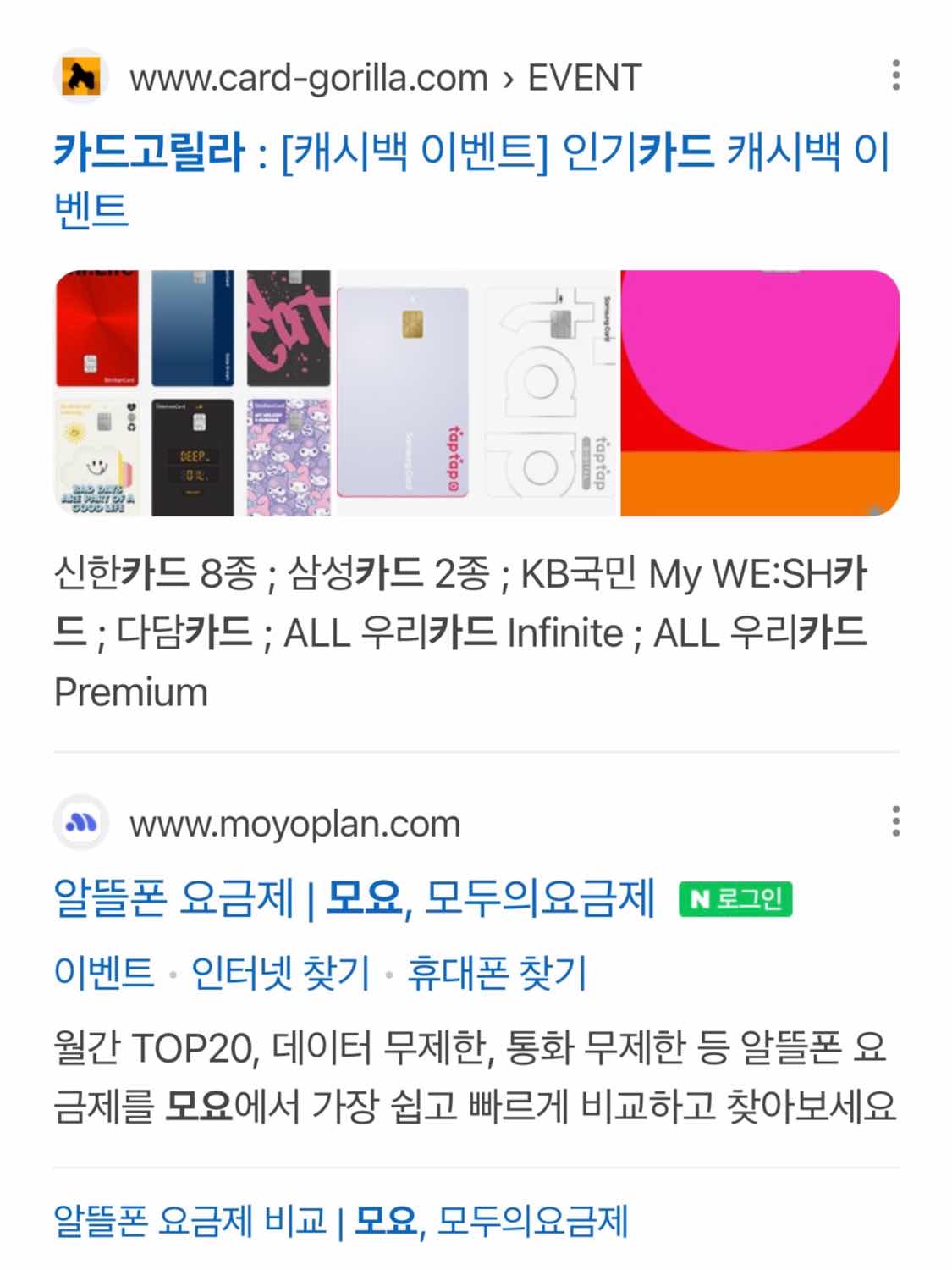Open 알뜰폰 요금제 | 모요 result title

[x=354, y=897]
